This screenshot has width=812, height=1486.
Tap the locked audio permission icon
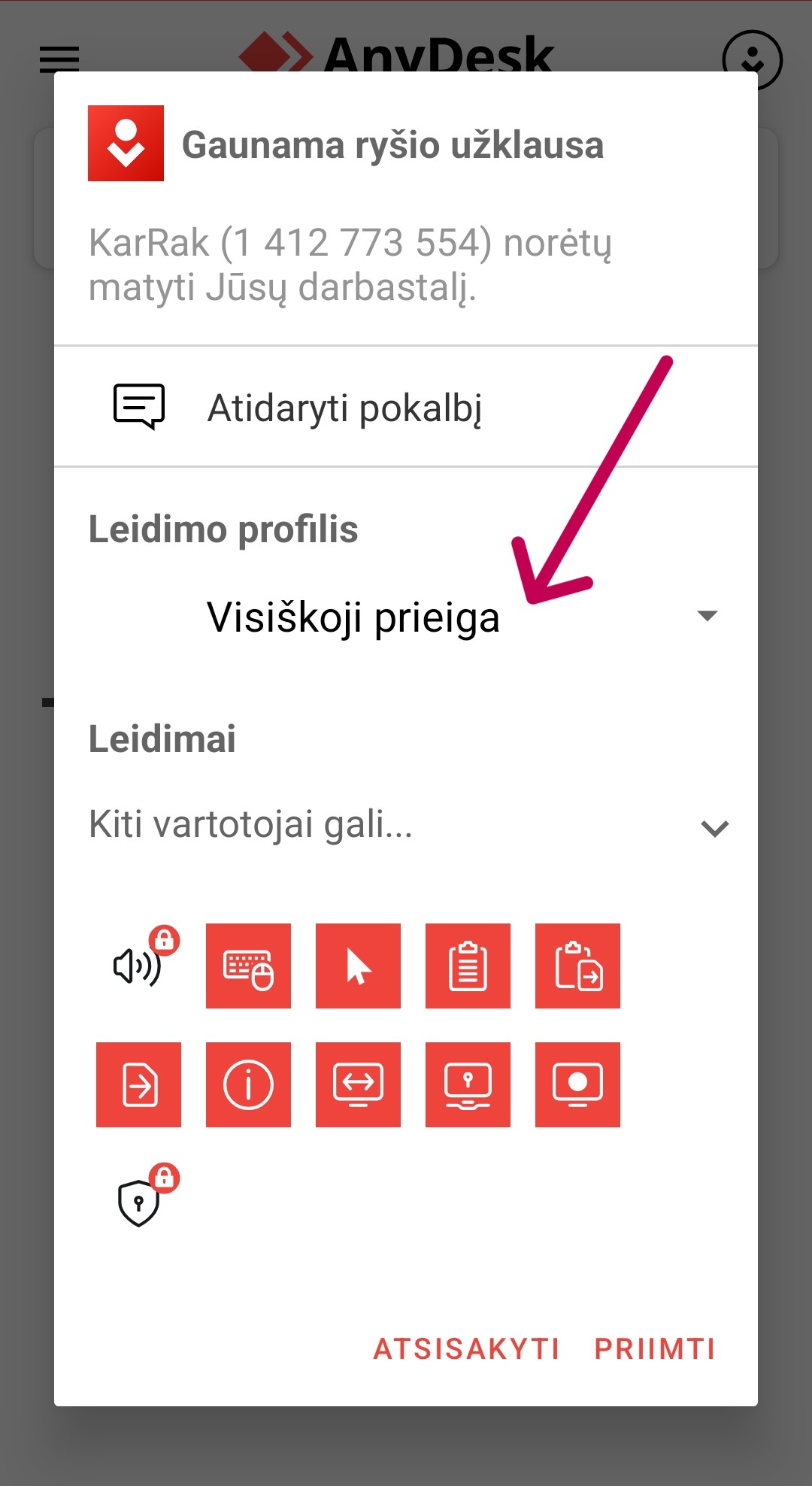[138, 966]
